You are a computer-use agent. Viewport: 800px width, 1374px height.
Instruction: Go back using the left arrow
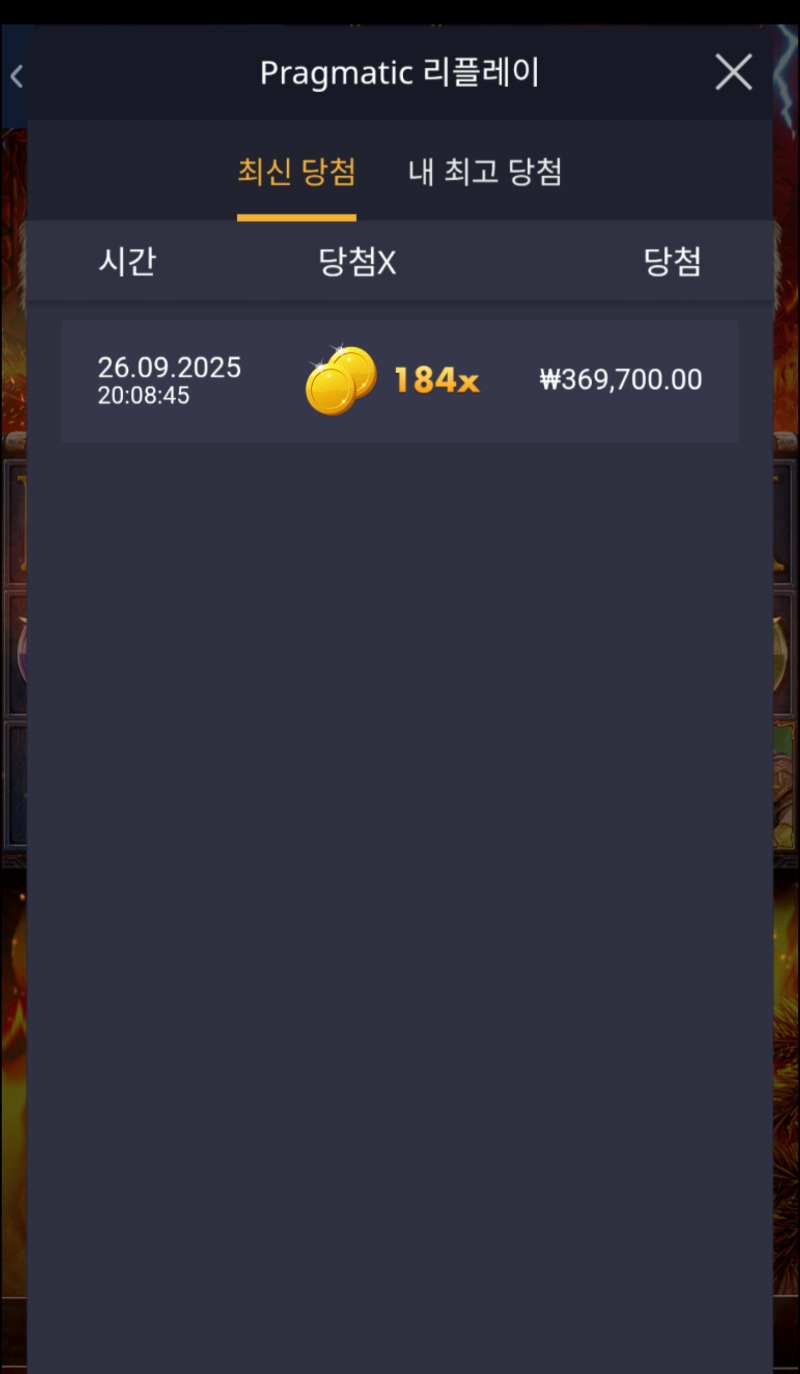(x=16, y=76)
